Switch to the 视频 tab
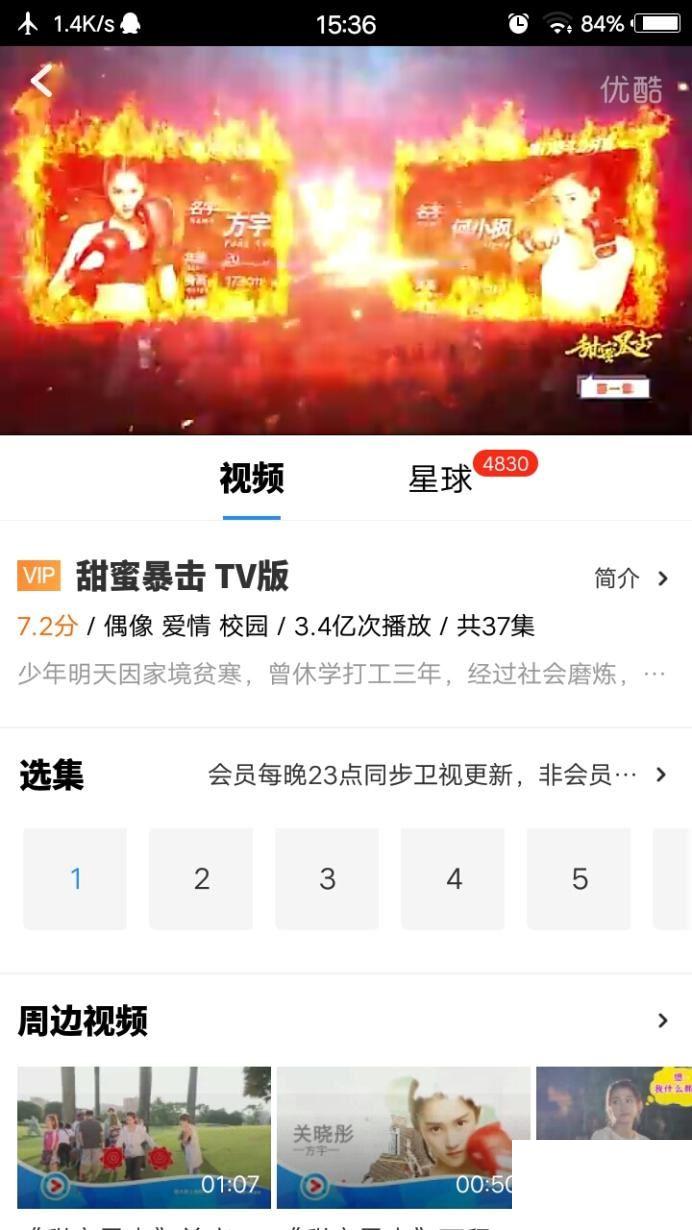 (251, 479)
